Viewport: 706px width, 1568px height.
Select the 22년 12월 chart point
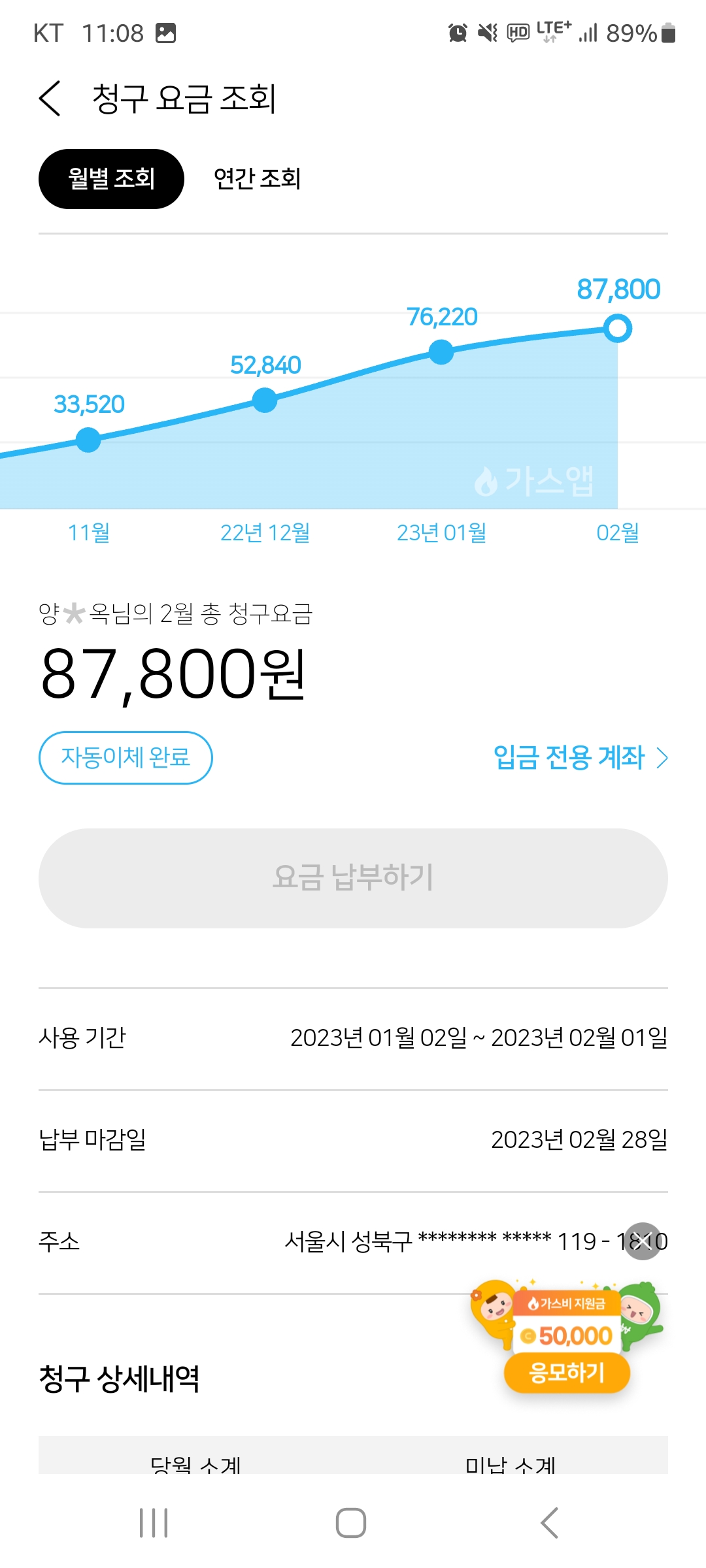pos(265,400)
